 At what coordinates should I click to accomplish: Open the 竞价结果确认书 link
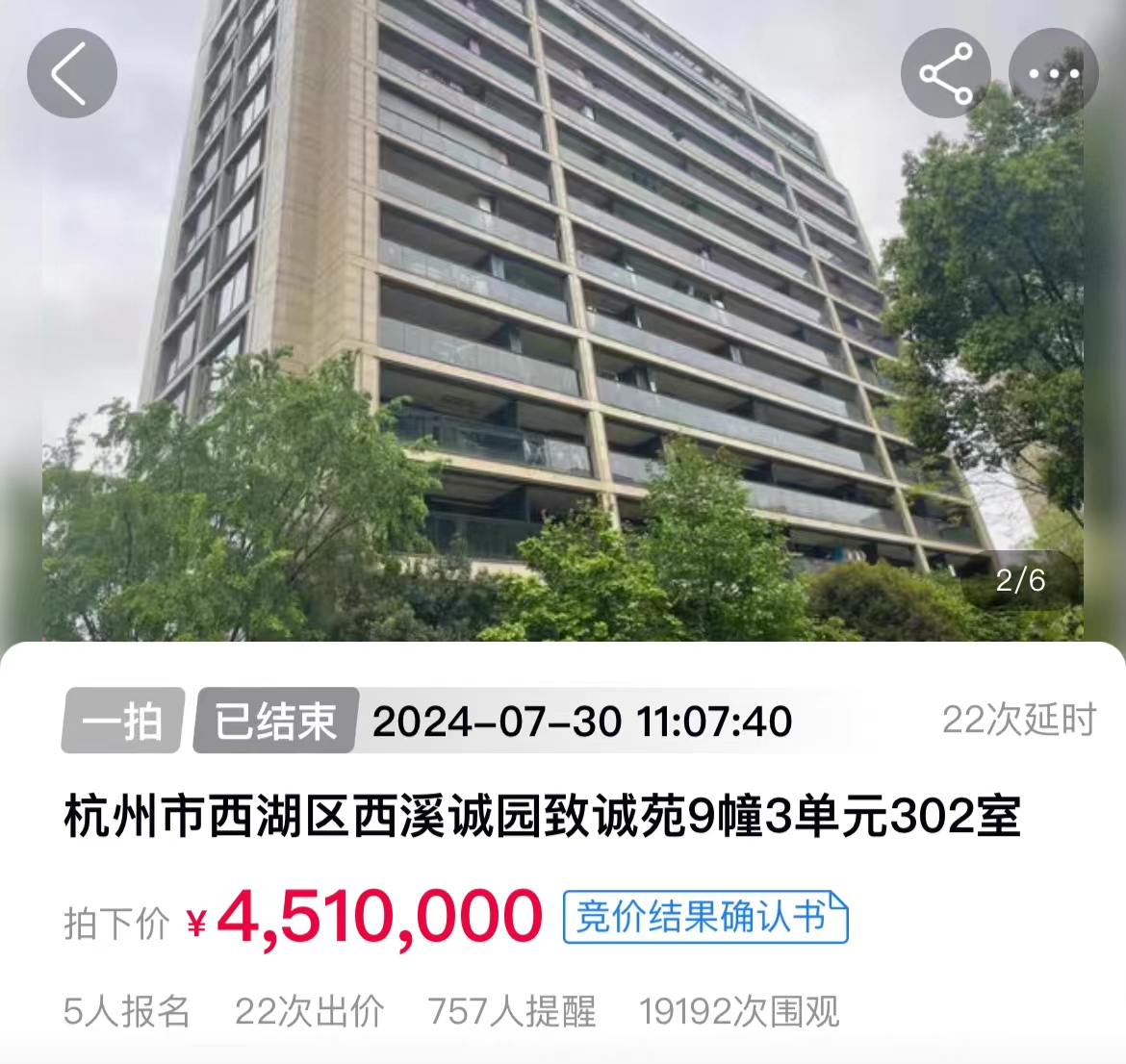tap(704, 917)
